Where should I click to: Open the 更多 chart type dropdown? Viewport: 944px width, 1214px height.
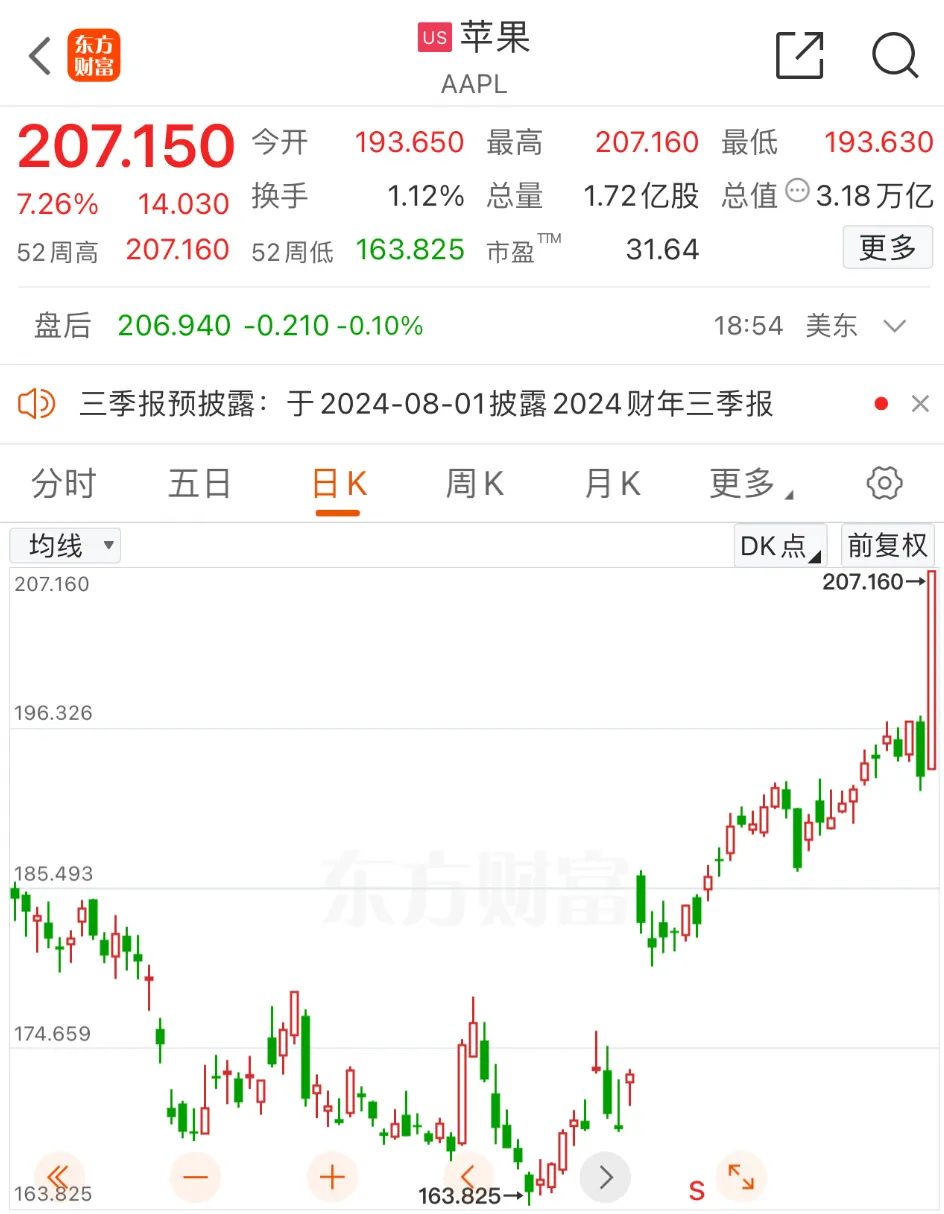[745, 483]
